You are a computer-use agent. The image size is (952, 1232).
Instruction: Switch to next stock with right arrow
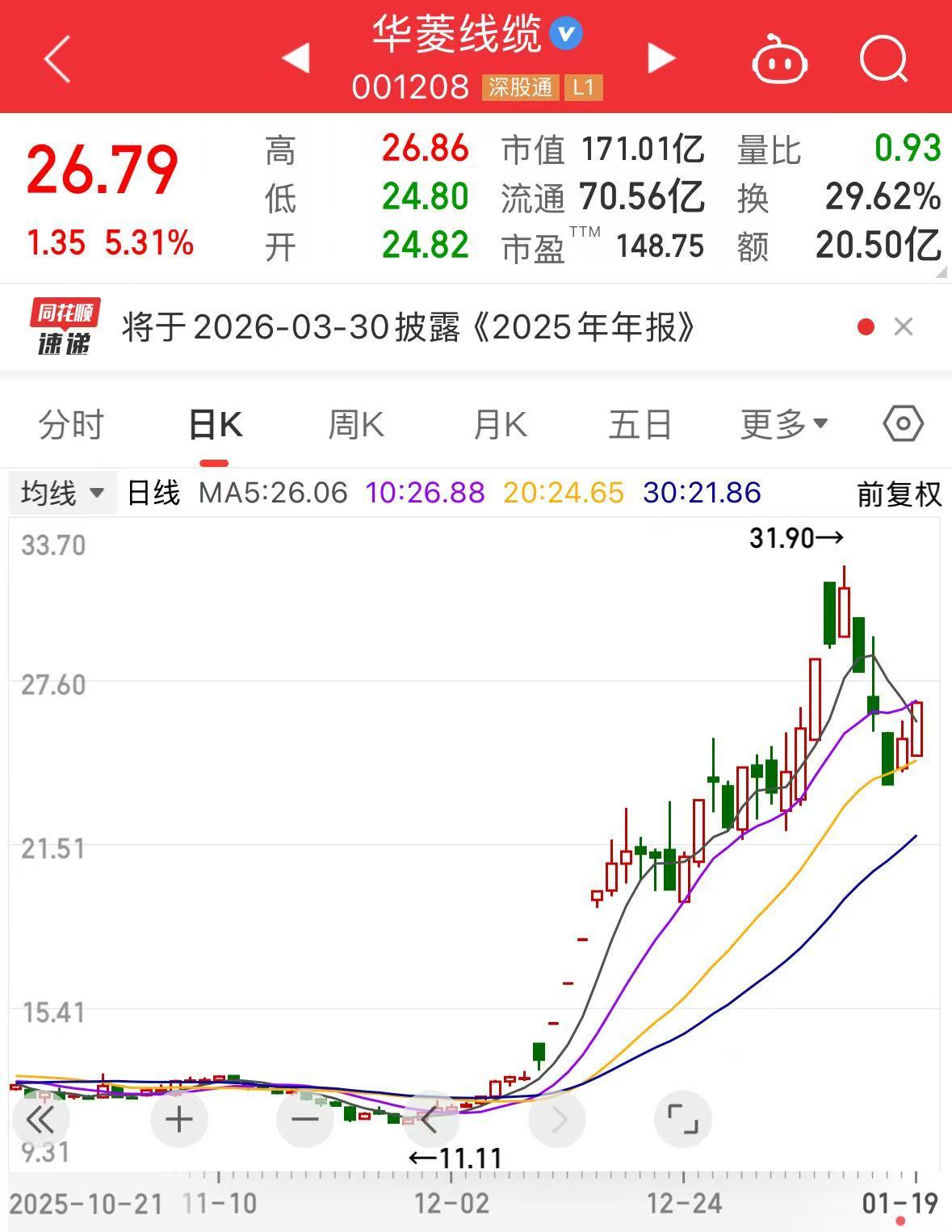661,59
